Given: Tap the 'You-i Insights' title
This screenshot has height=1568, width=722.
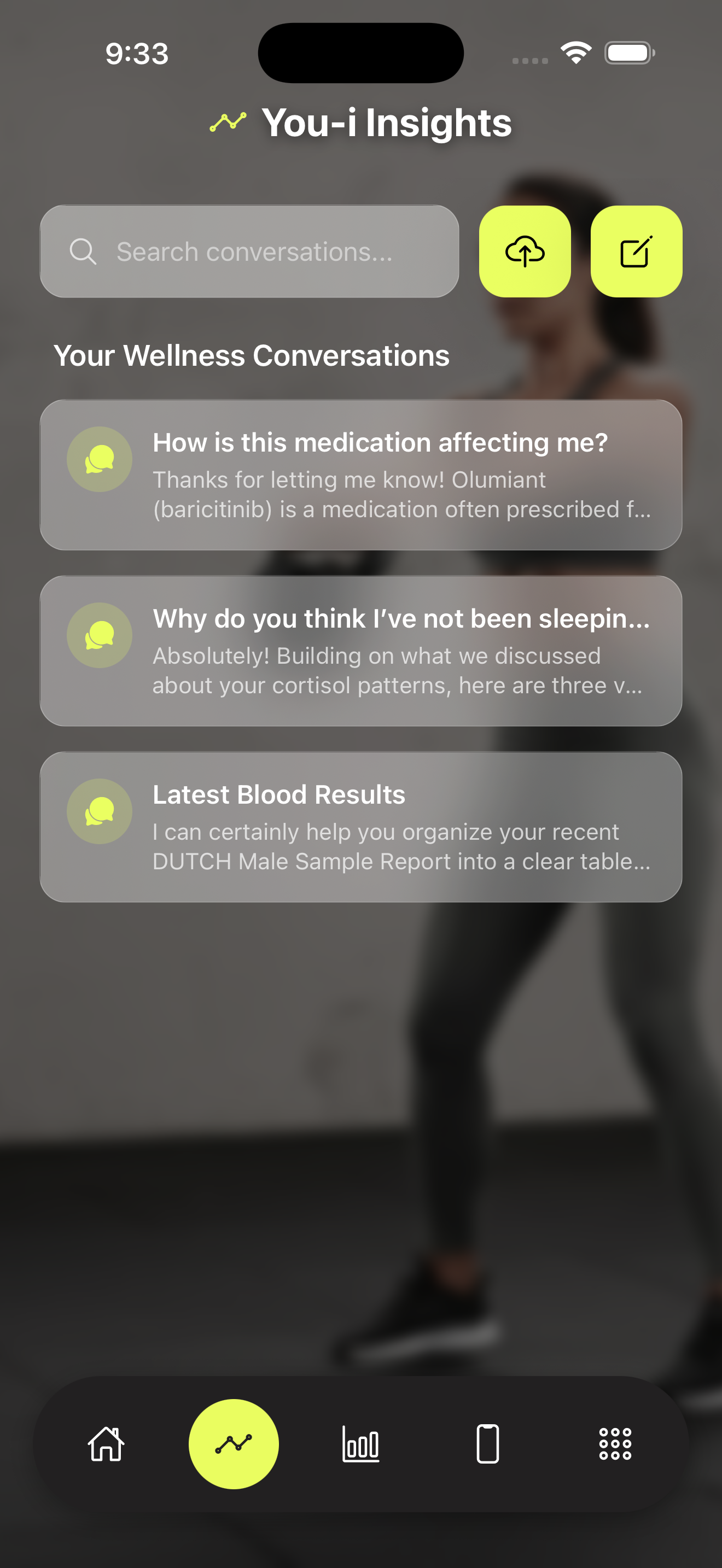Looking at the screenshot, I should (387, 122).
